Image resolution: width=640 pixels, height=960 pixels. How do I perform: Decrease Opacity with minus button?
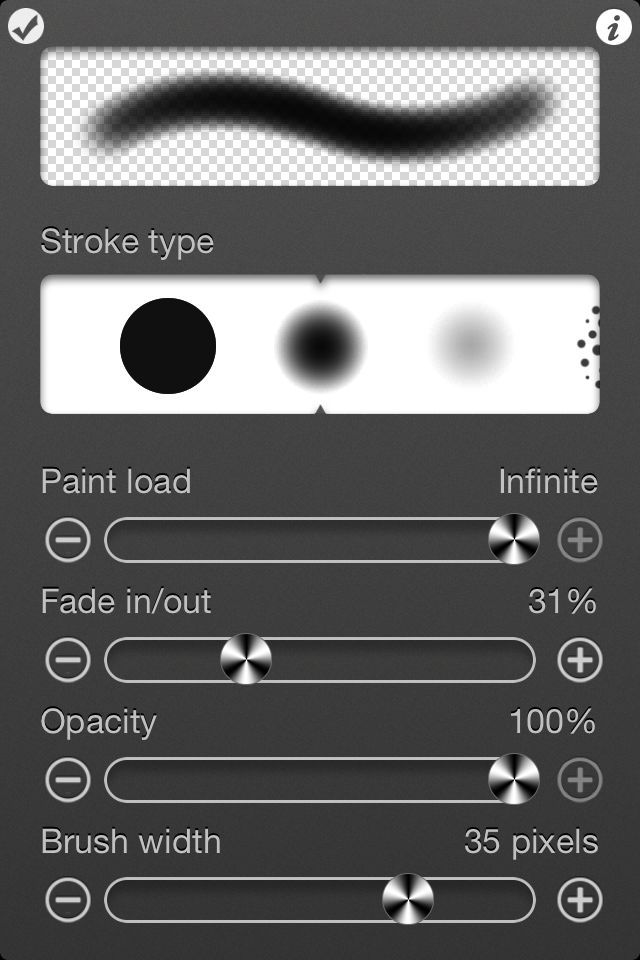[x=68, y=780]
